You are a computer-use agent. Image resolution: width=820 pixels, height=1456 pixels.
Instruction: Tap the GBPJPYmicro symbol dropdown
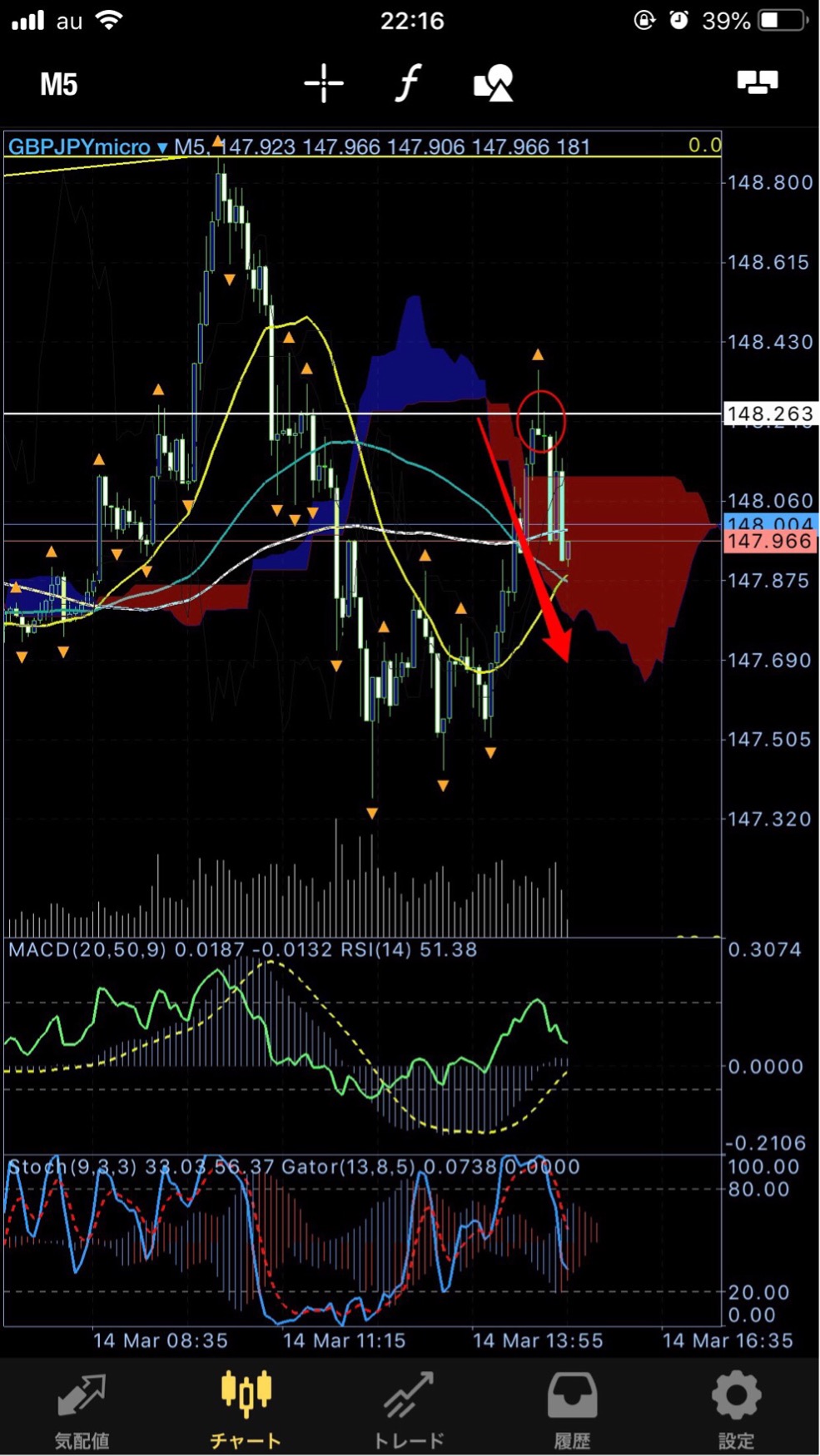point(87,147)
